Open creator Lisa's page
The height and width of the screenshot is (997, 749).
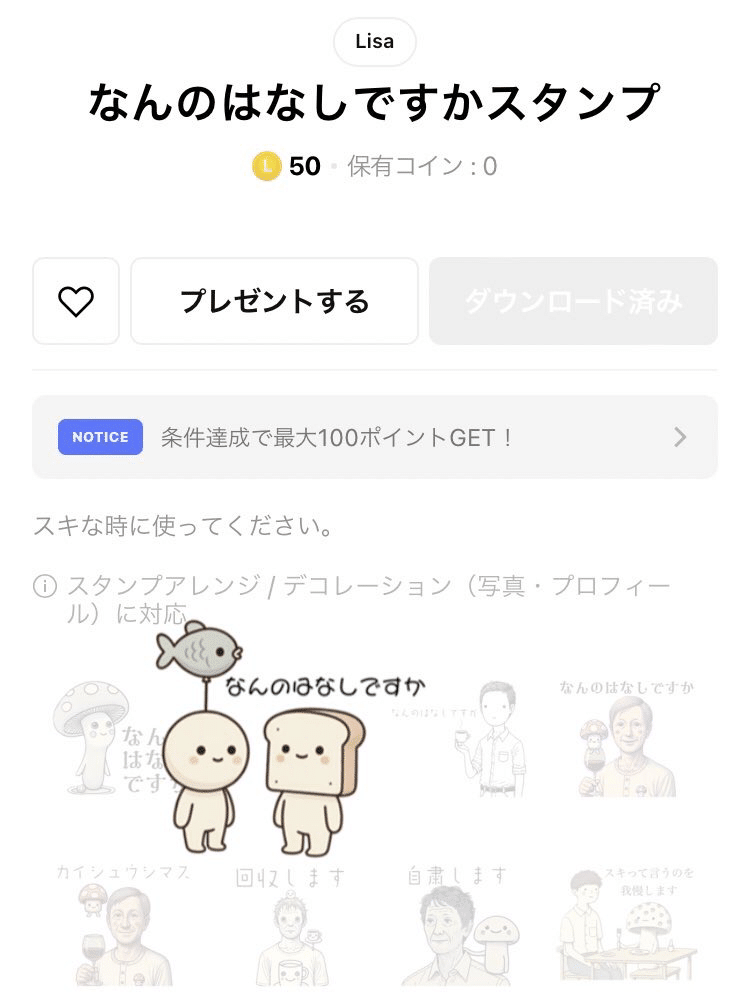pyautogui.click(x=374, y=42)
